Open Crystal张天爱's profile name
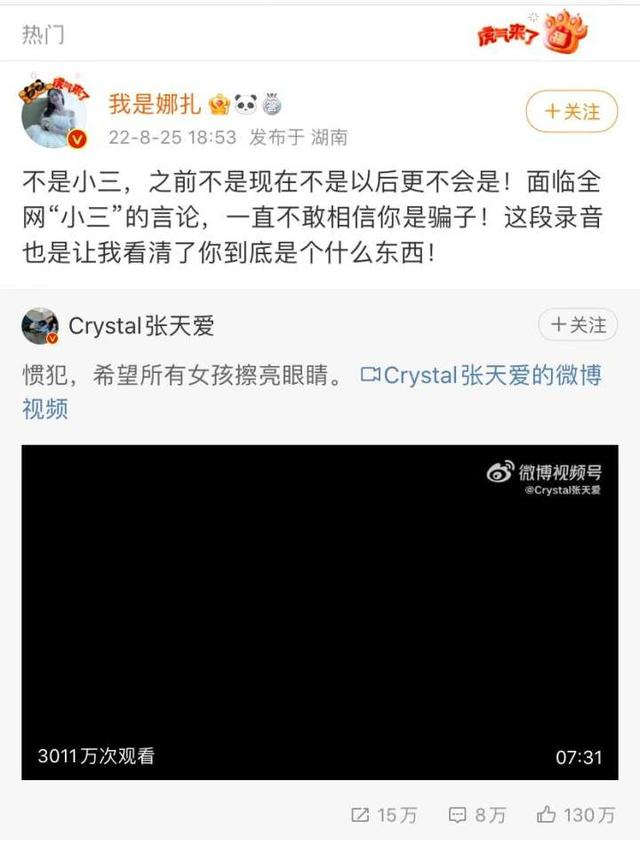This screenshot has width=640, height=845. pyautogui.click(x=141, y=326)
